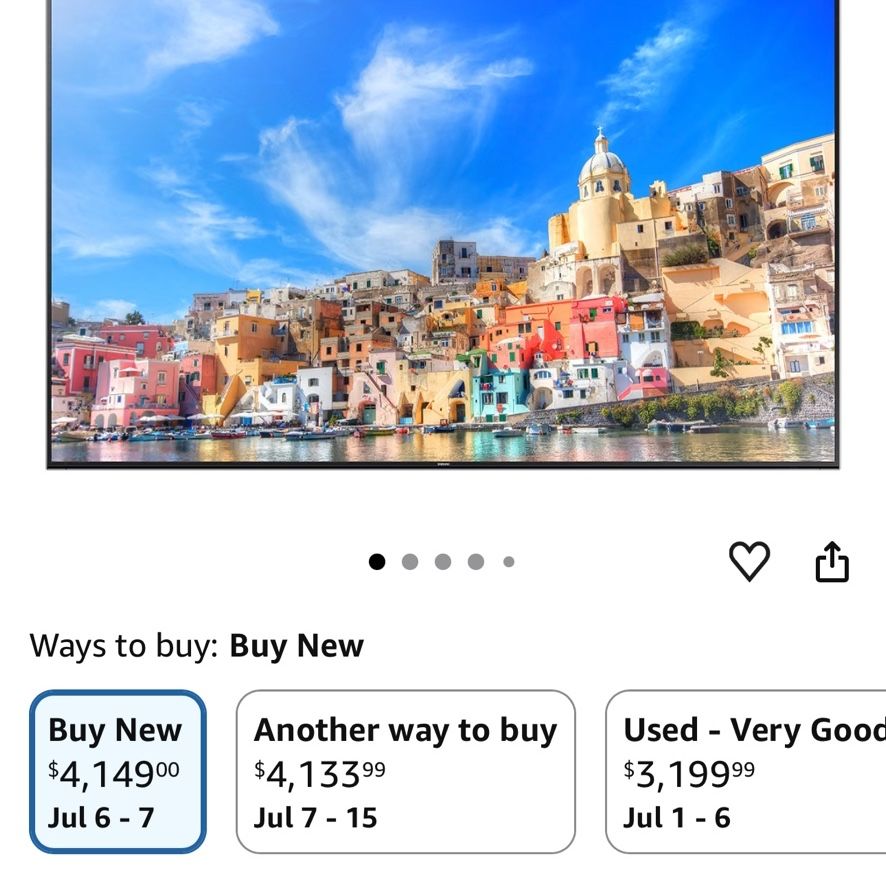Jump to the second image dot
The width and height of the screenshot is (886, 886).
(x=410, y=562)
